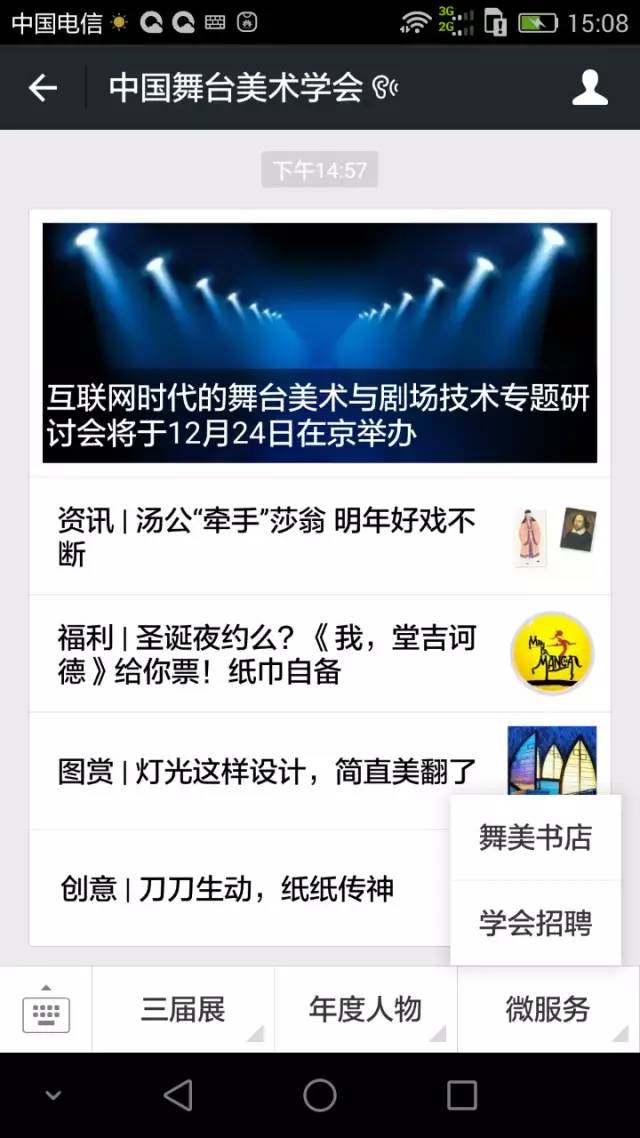Open the account profile icon
This screenshot has height=1138, width=640.
589,88
